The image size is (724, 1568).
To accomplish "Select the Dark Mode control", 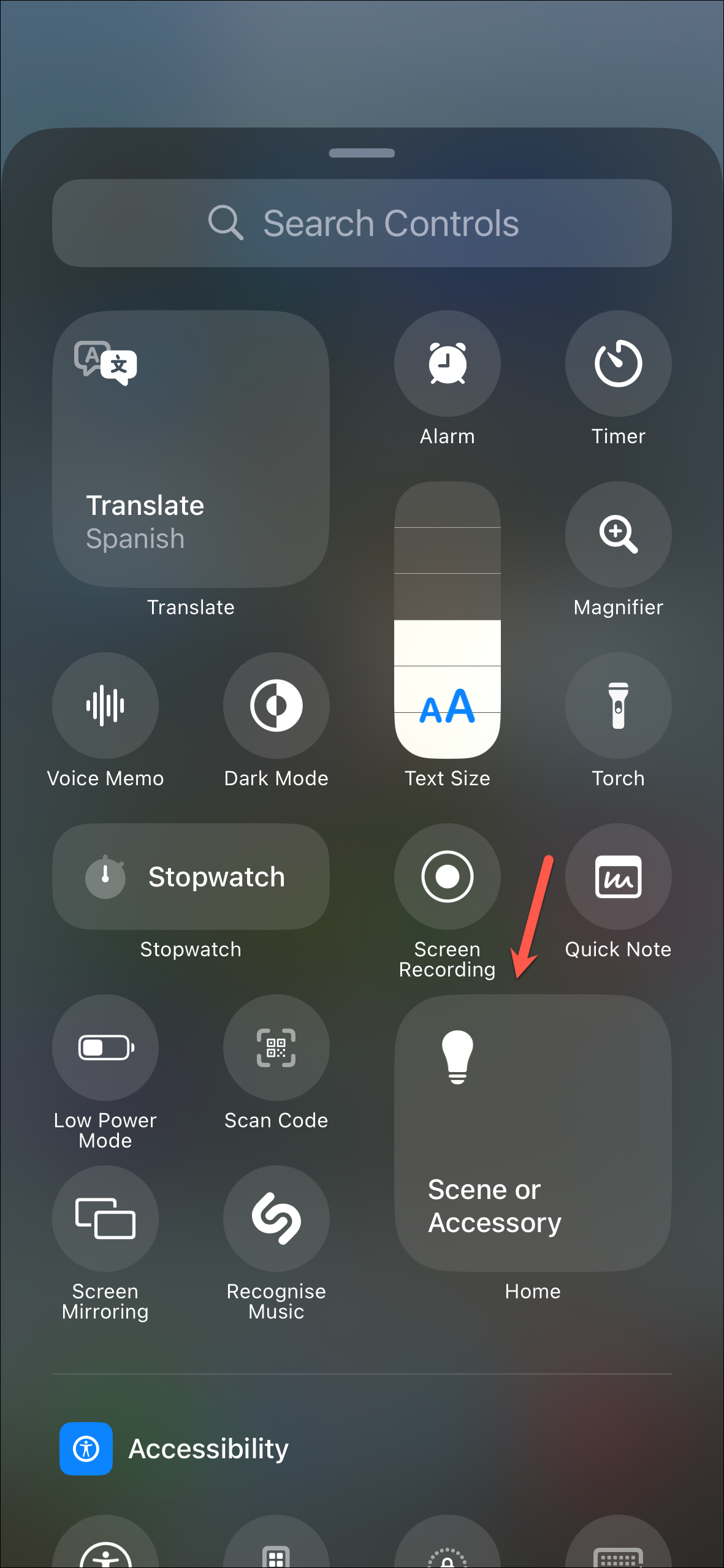I will [276, 706].
